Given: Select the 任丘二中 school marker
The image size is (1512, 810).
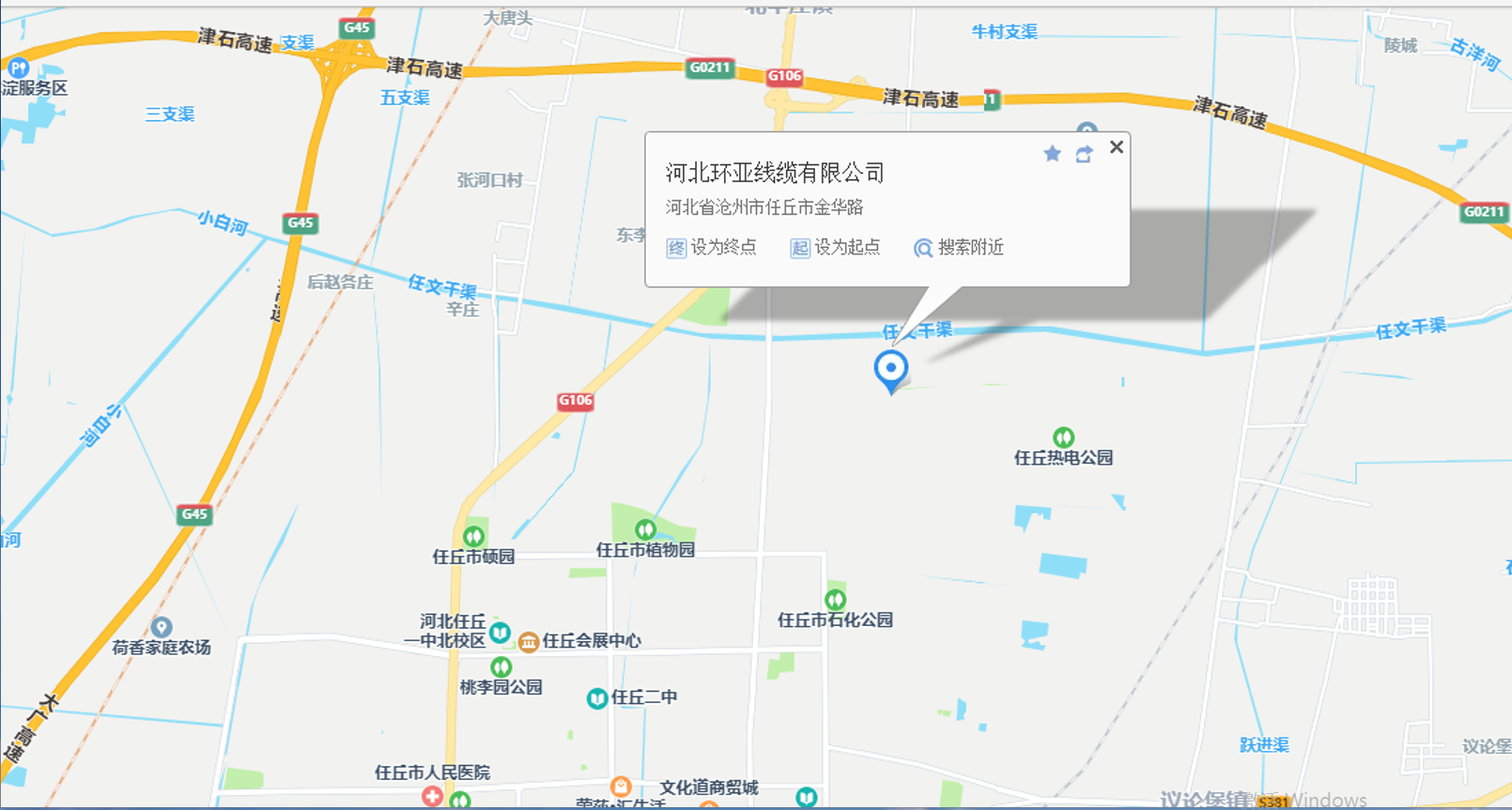Looking at the screenshot, I should [596, 698].
